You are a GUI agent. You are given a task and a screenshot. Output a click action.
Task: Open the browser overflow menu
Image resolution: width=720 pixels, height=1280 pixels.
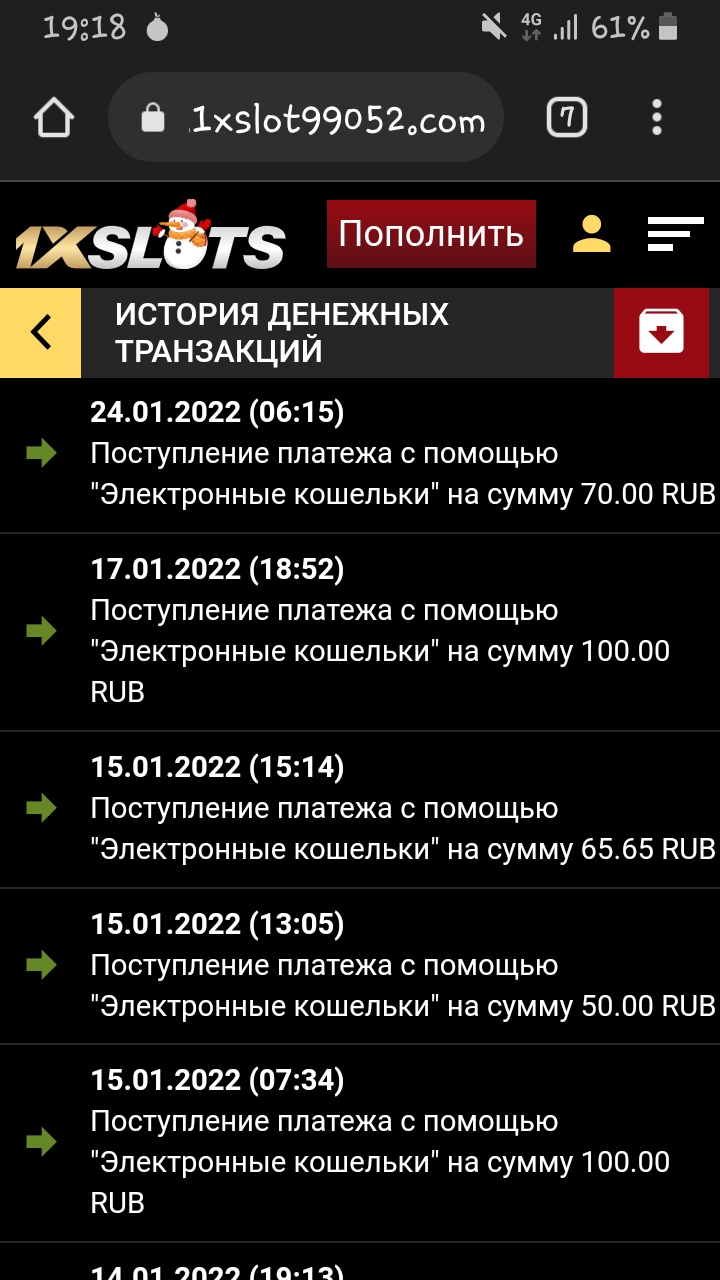coord(657,118)
